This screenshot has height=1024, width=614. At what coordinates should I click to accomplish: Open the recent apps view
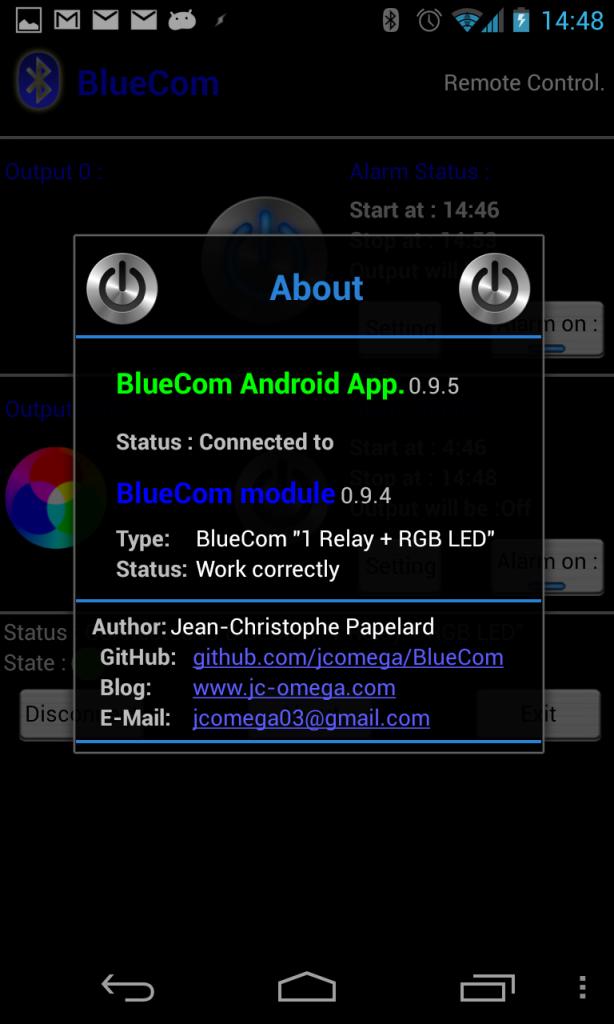tap(487, 988)
